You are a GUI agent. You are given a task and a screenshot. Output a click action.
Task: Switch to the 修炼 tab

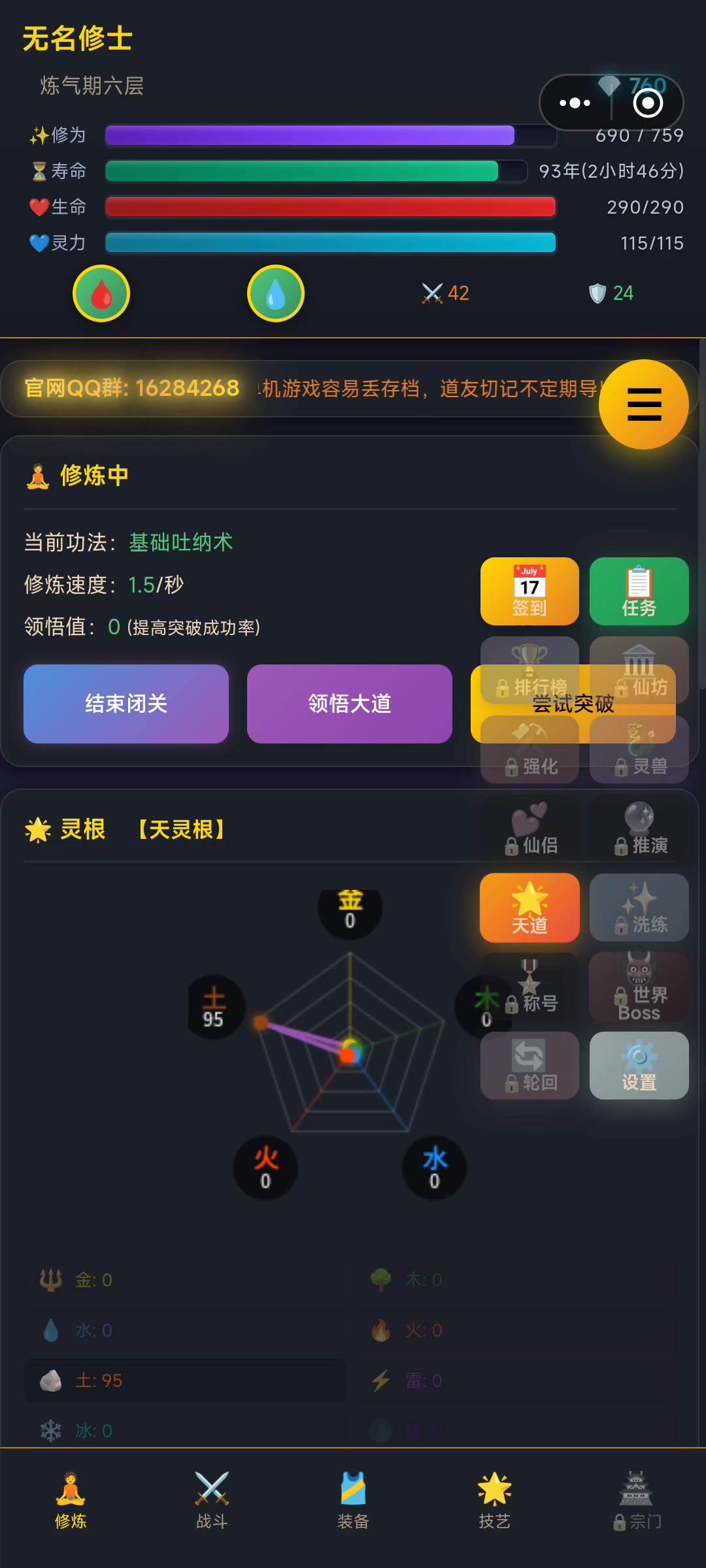click(71, 1501)
